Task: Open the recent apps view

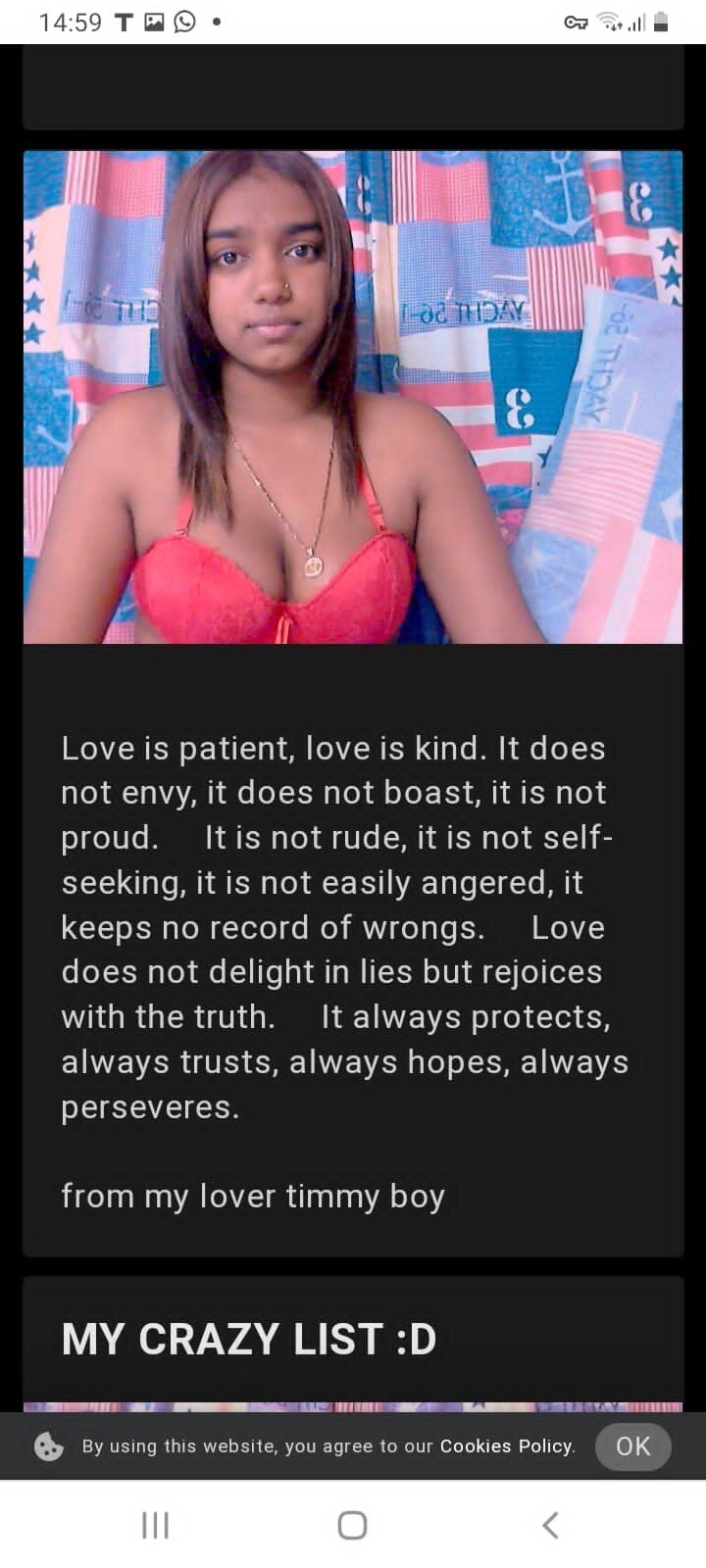Action: pos(156,1525)
